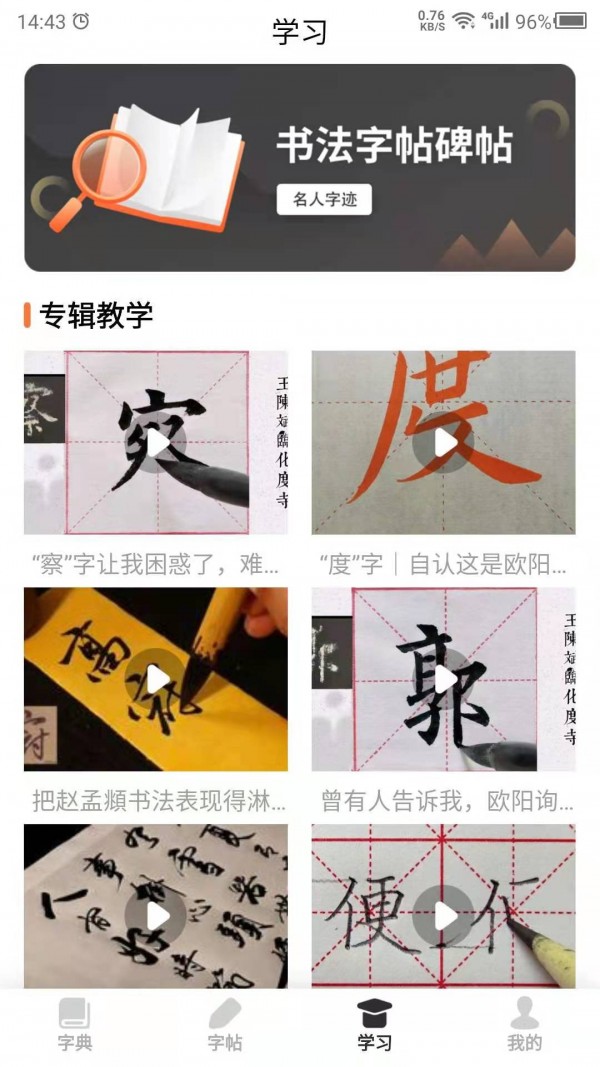The height and width of the screenshot is (1067, 600).
Task: Play the “度”字 tutorial video
Action: click(x=443, y=442)
